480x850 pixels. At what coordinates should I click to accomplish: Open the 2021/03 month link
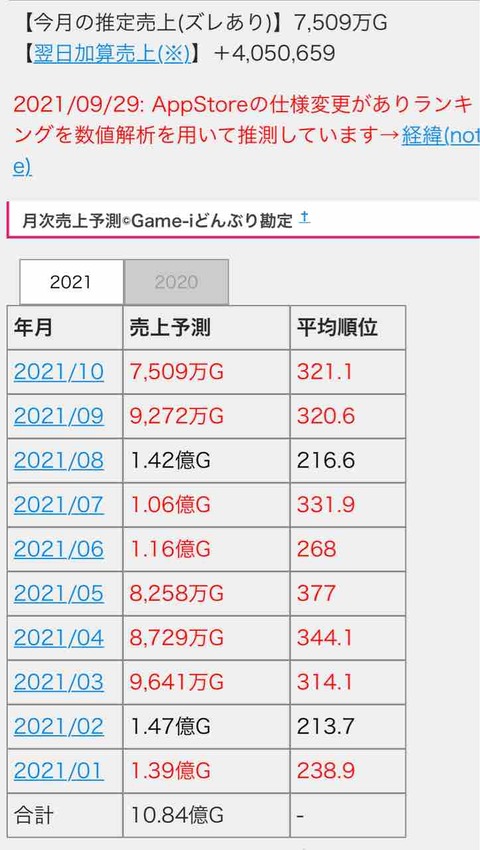coord(59,682)
